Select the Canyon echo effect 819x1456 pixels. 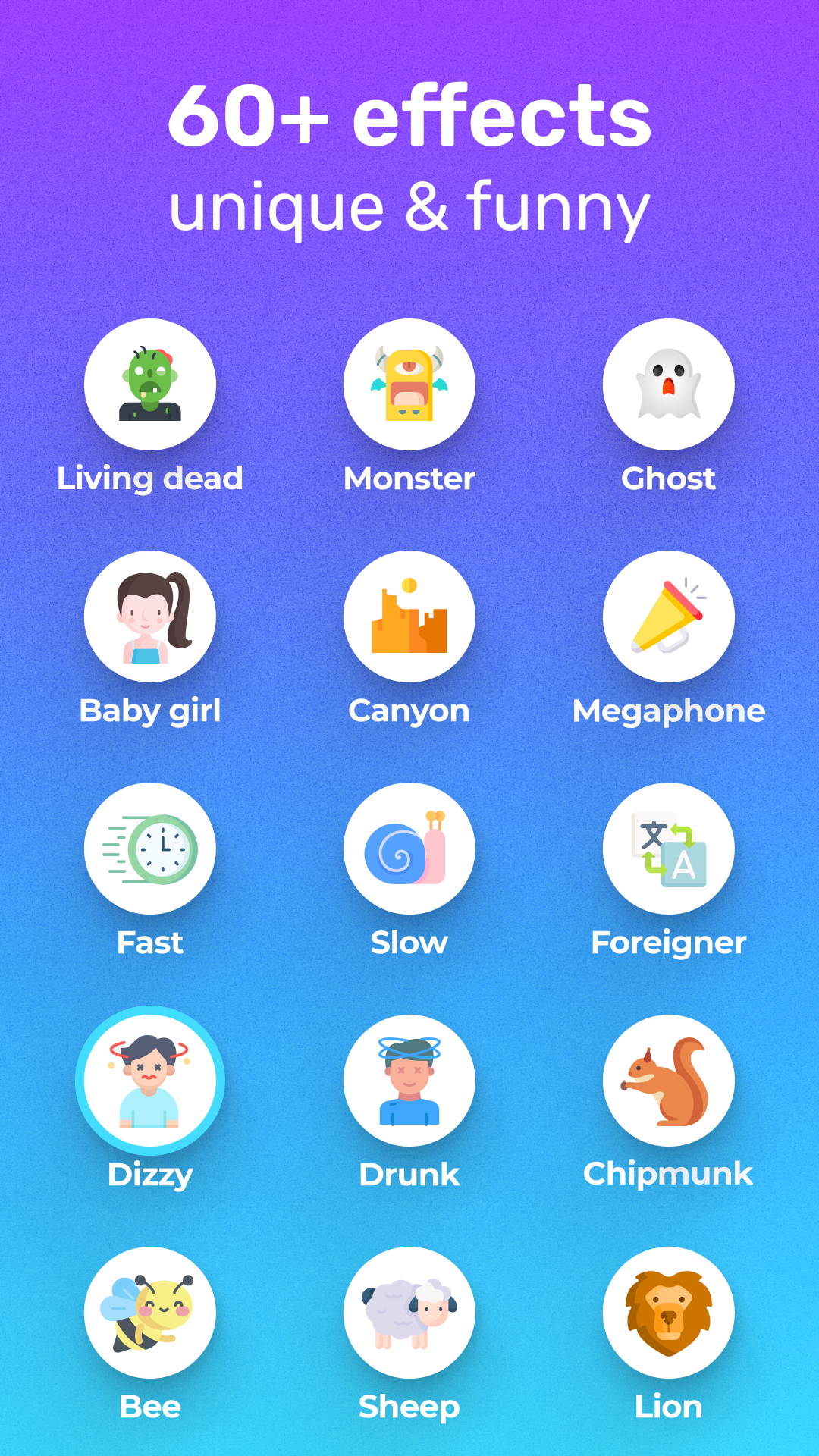click(409, 617)
